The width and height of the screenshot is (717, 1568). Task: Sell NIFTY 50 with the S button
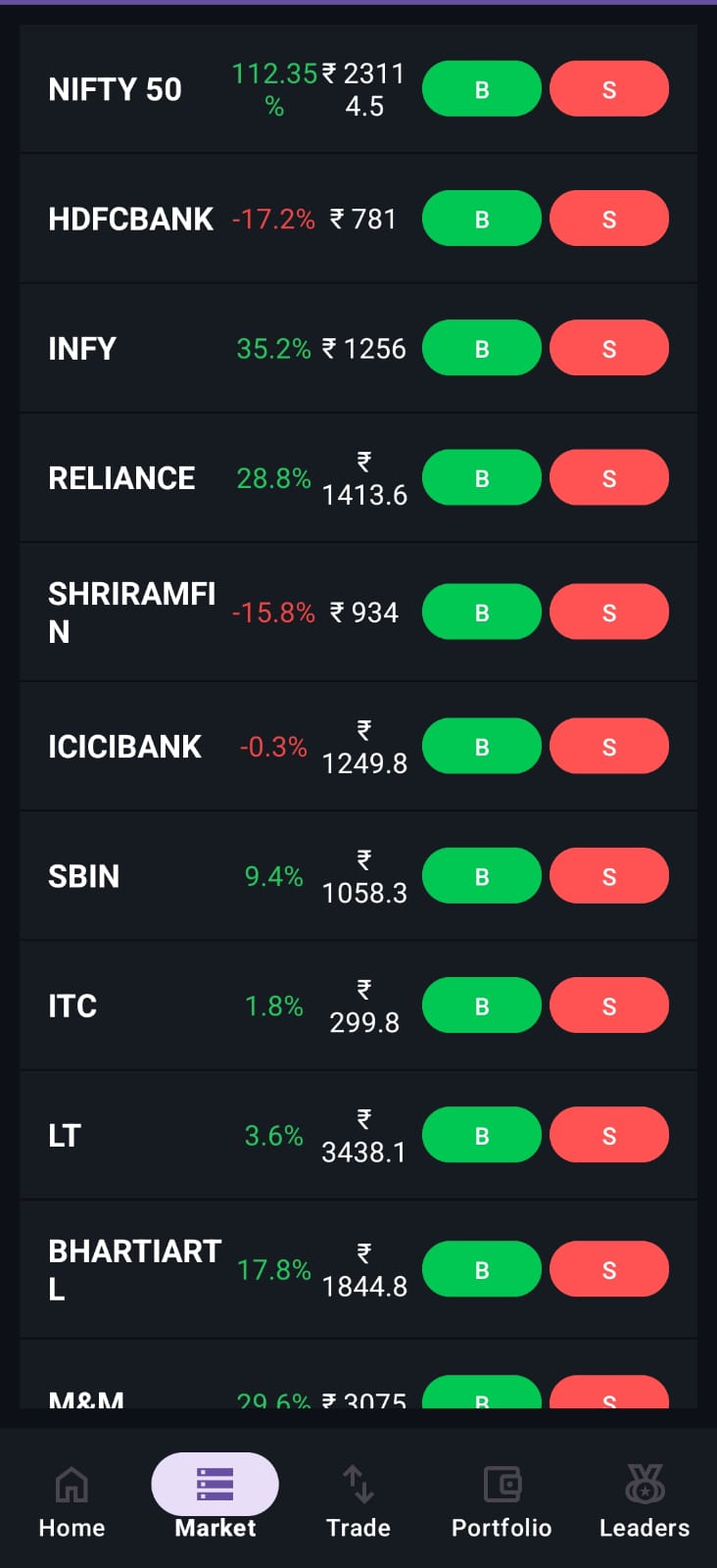608,89
